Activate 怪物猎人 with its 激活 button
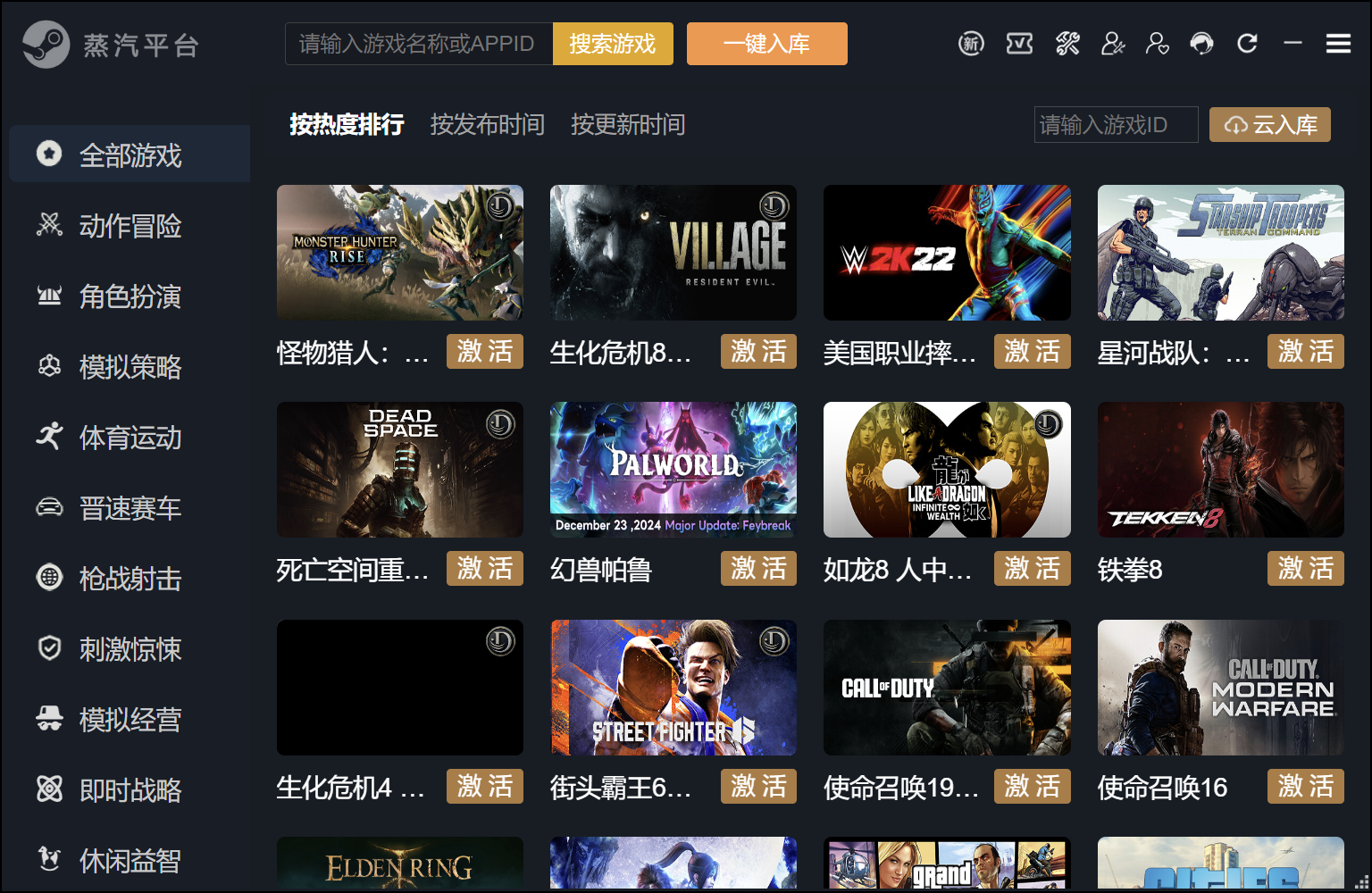The width and height of the screenshot is (1372, 893). tap(484, 351)
